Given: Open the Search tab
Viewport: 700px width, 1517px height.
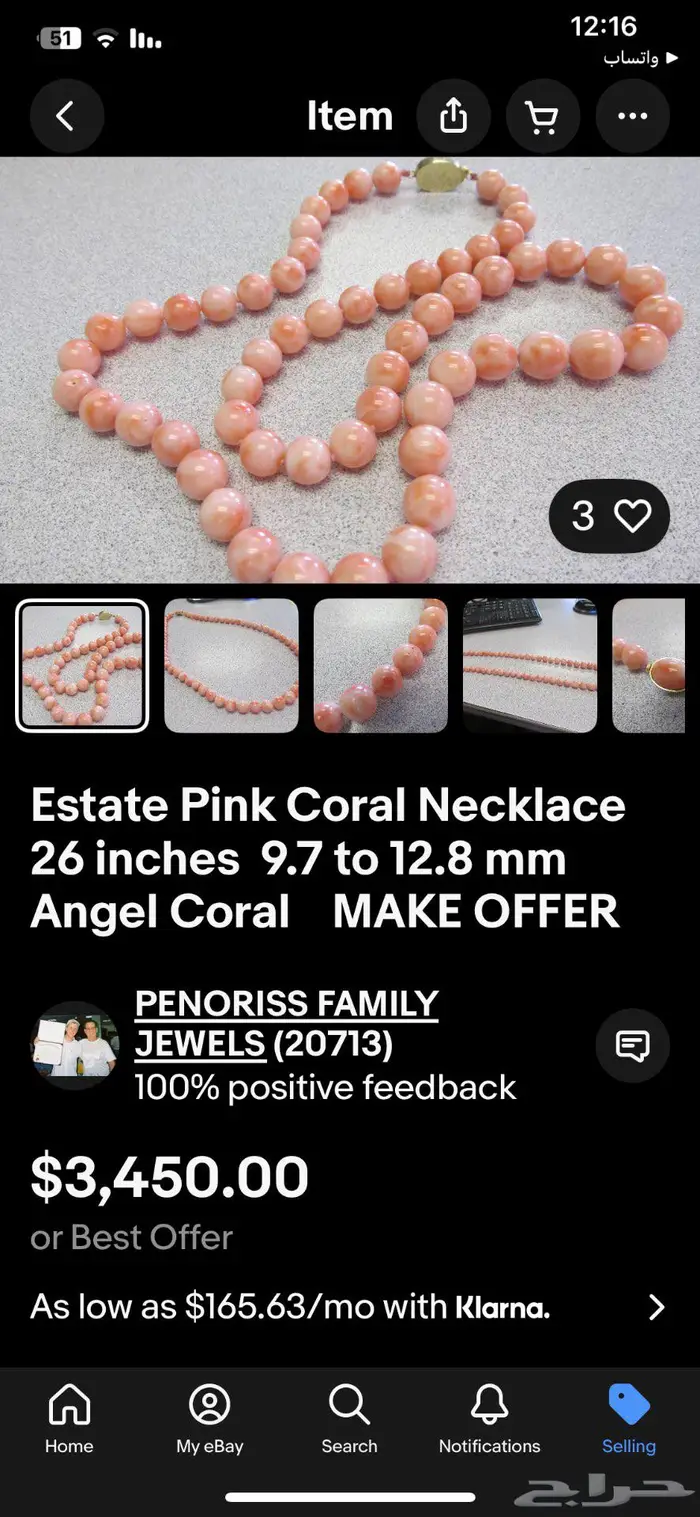Looking at the screenshot, I should (x=349, y=1419).
